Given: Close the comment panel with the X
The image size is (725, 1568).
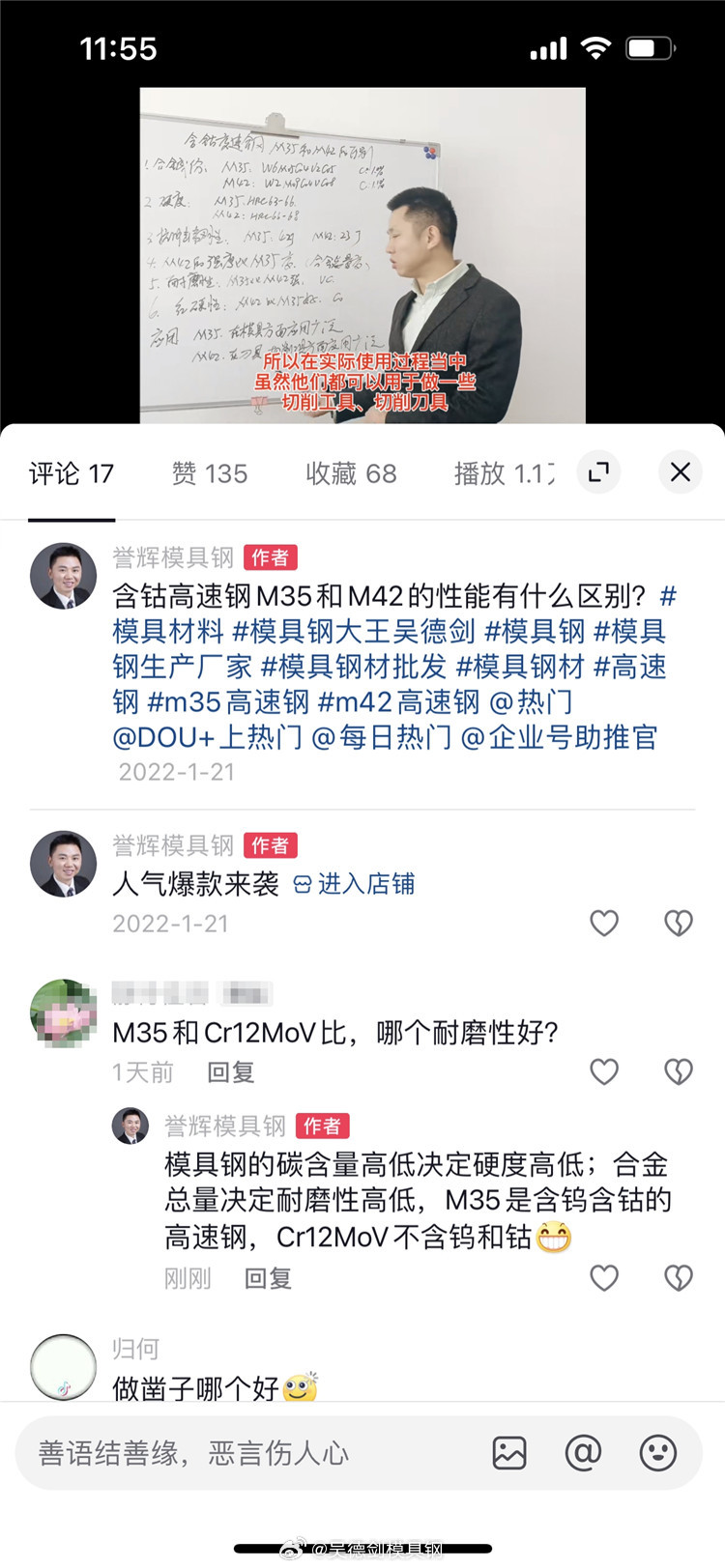Looking at the screenshot, I should pos(680,472).
